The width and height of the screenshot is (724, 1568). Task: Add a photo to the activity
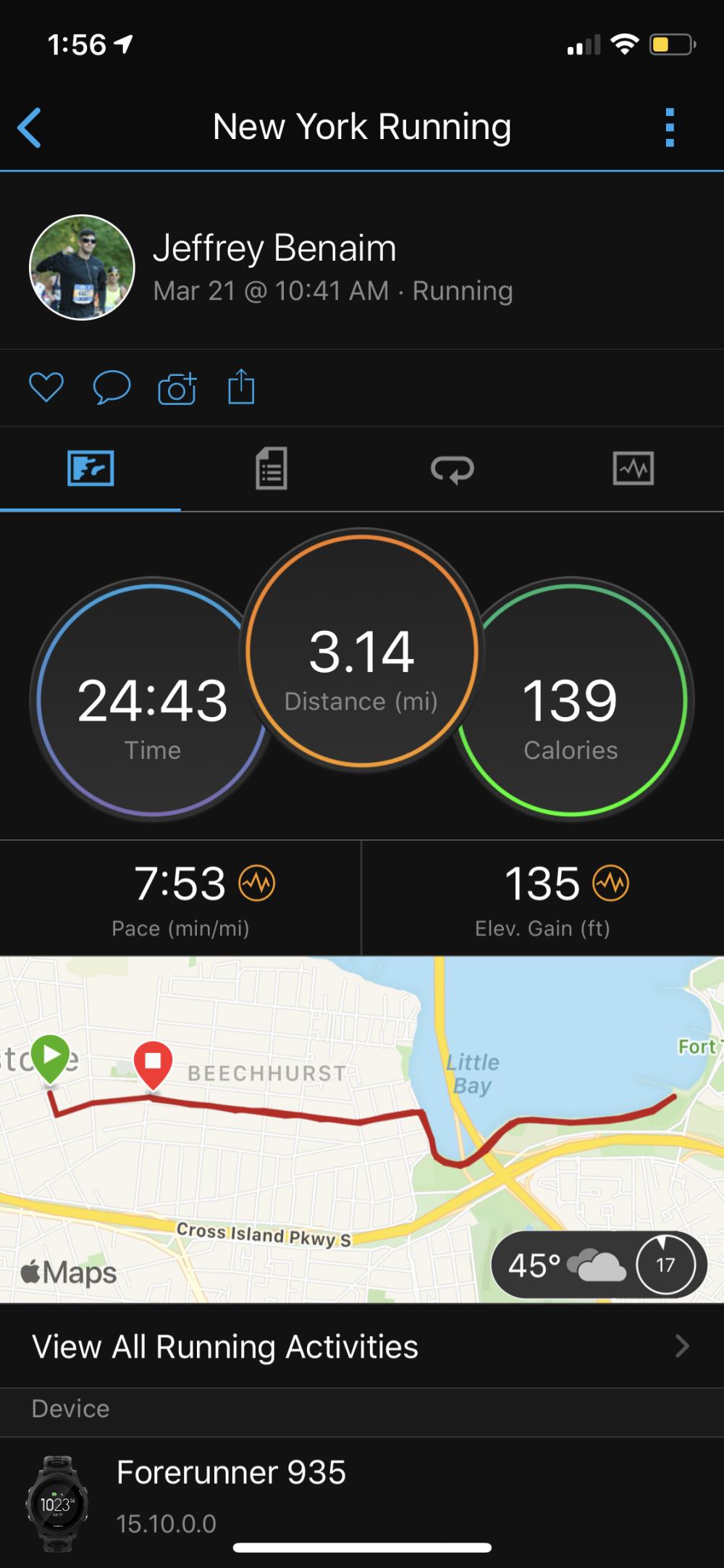177,388
